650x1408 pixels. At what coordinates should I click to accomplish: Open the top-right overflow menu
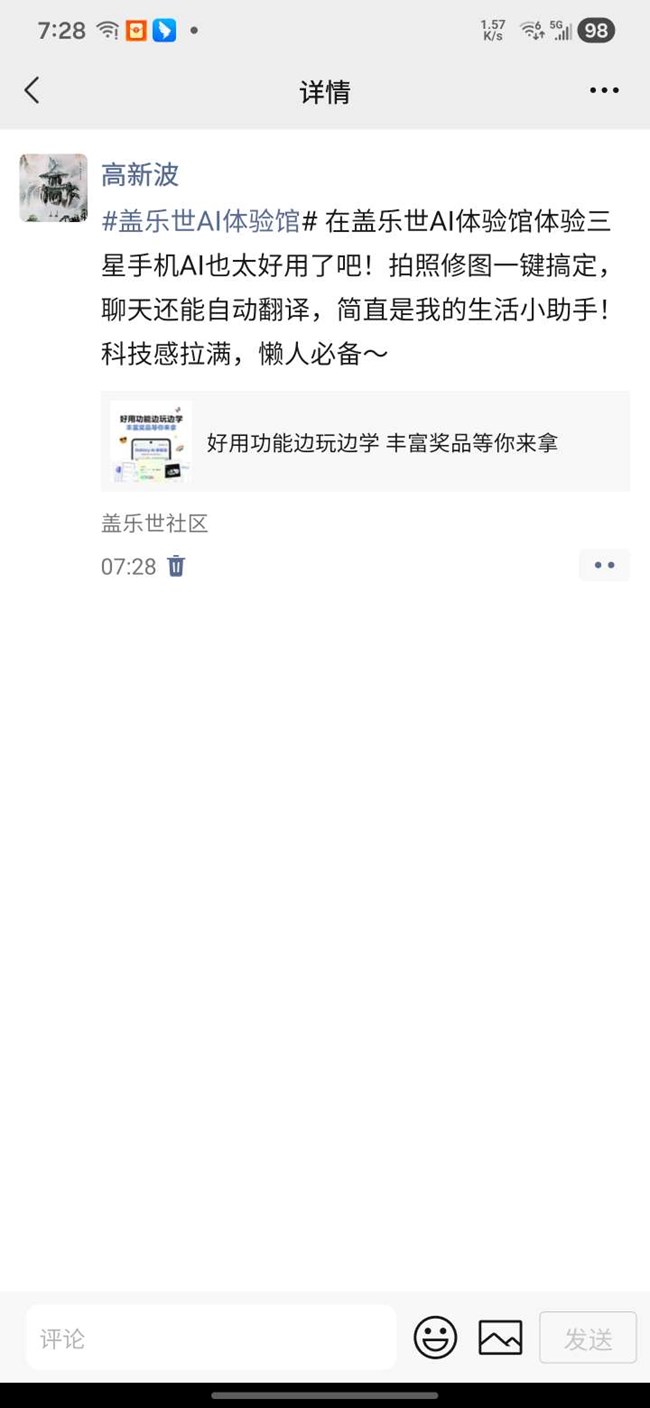(604, 91)
